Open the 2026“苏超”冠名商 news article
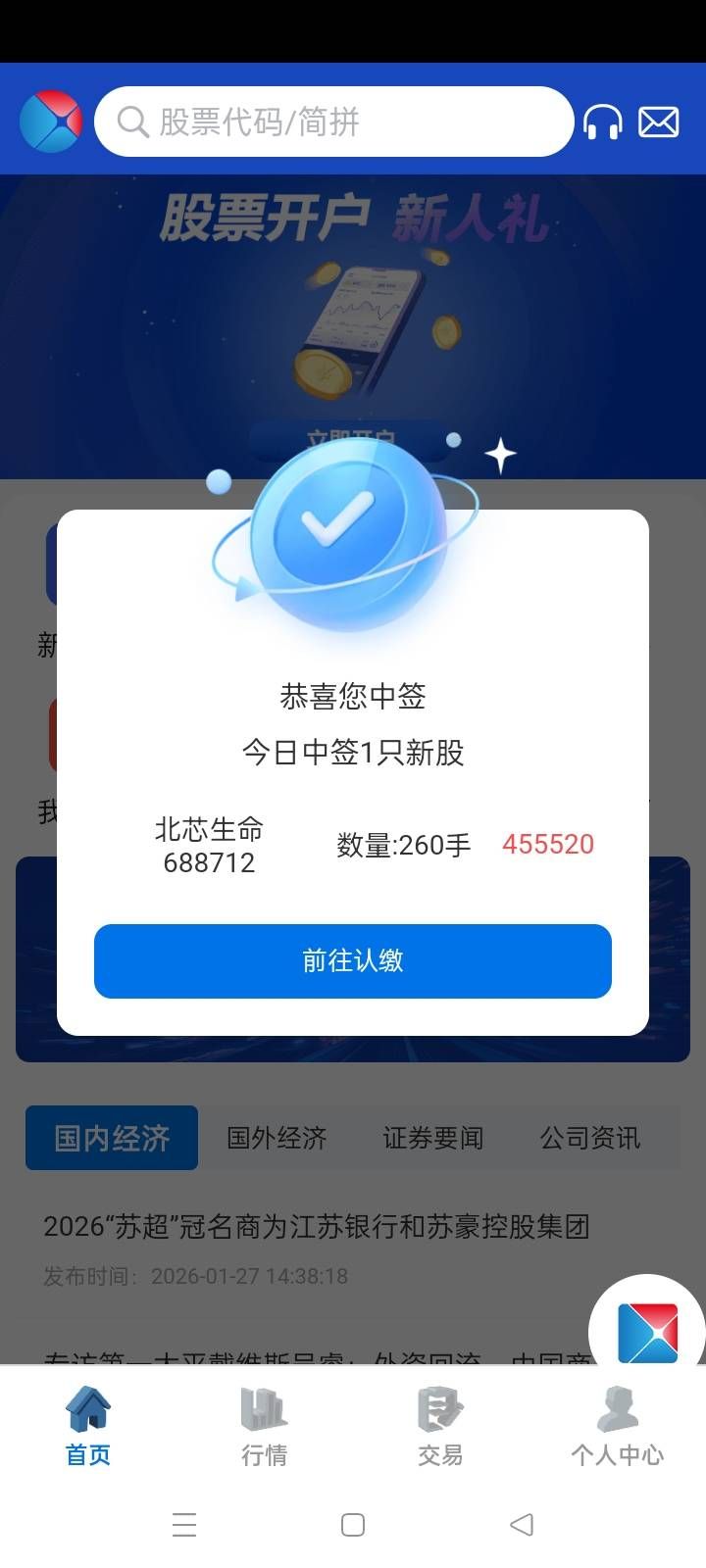This screenshot has width=706, height=1568. coord(316,1227)
